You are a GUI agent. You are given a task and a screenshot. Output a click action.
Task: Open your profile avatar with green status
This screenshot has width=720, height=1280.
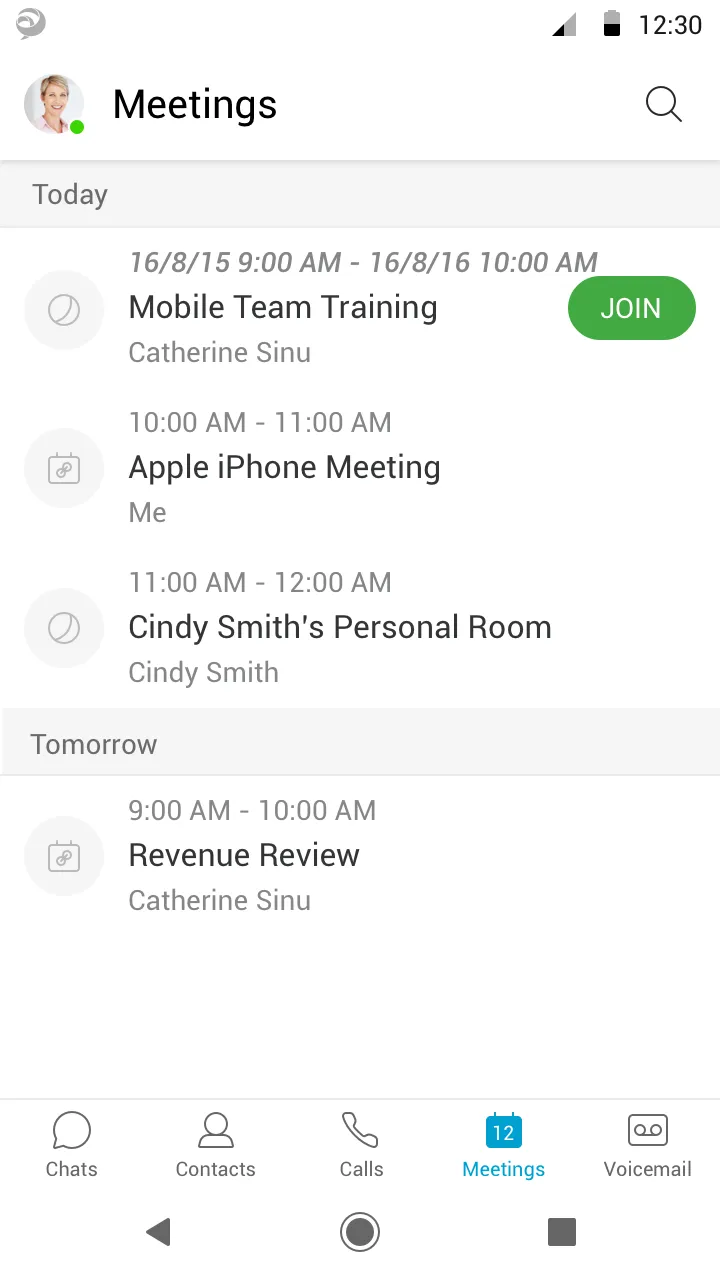[54, 103]
